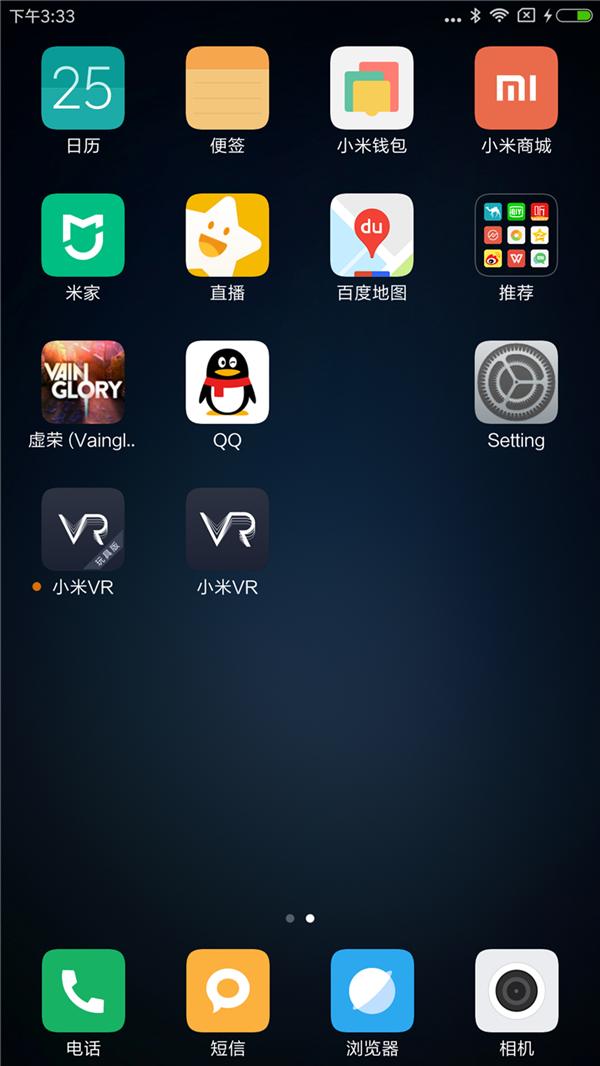
Task: Launch the 小米商城 store app
Action: (x=516, y=88)
